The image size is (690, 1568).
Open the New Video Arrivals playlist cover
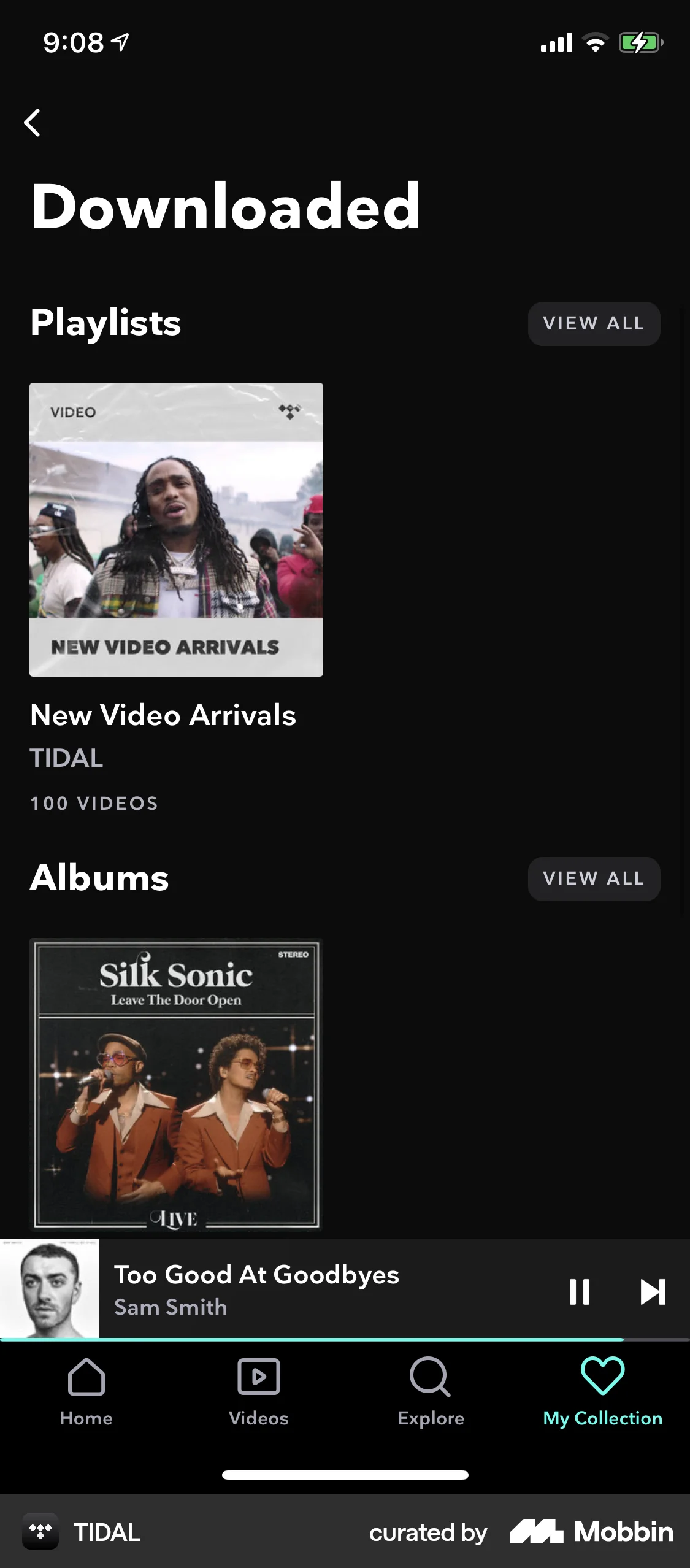[175, 529]
